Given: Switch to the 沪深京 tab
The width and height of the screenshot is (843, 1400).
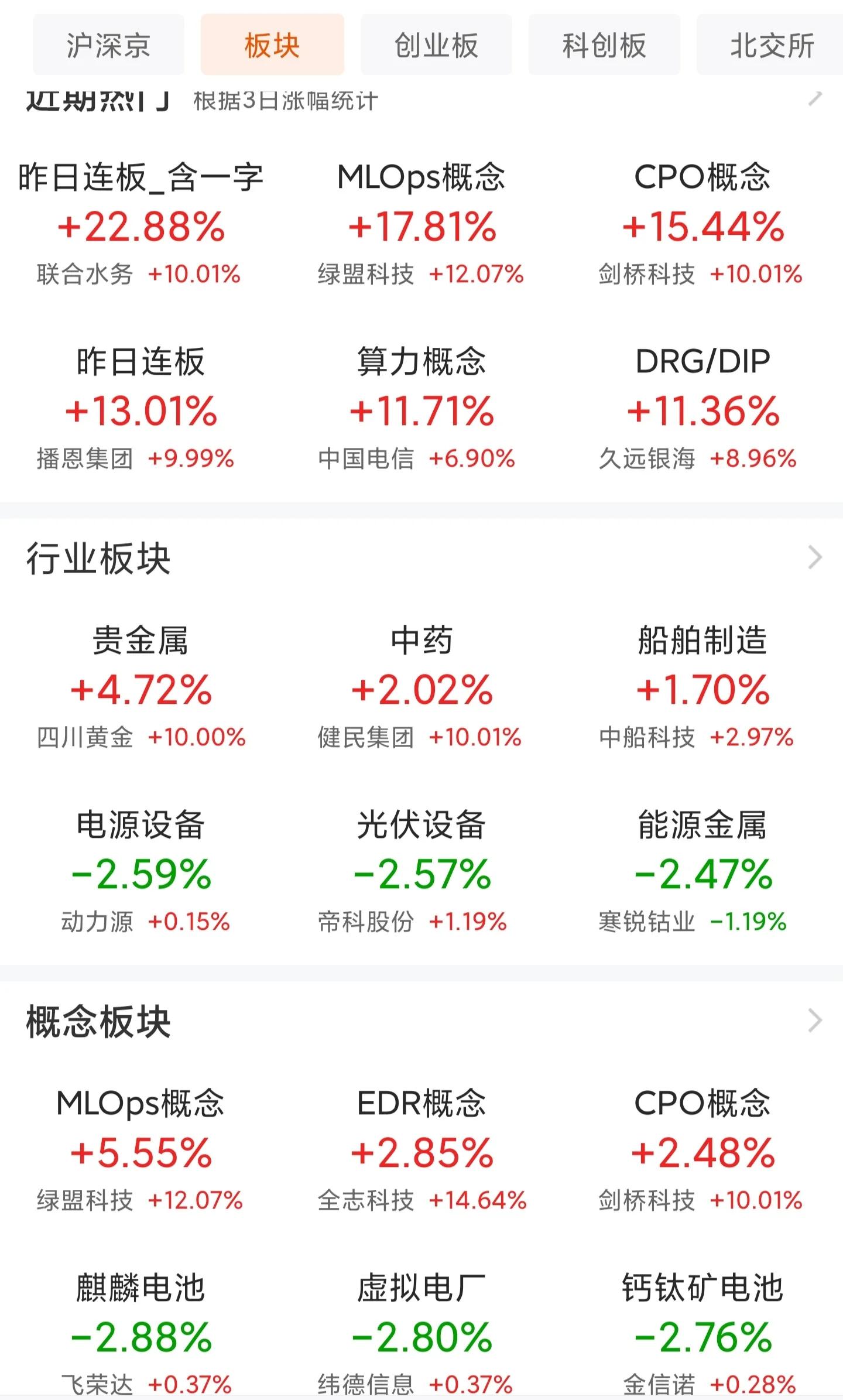Looking at the screenshot, I should tap(108, 45).
